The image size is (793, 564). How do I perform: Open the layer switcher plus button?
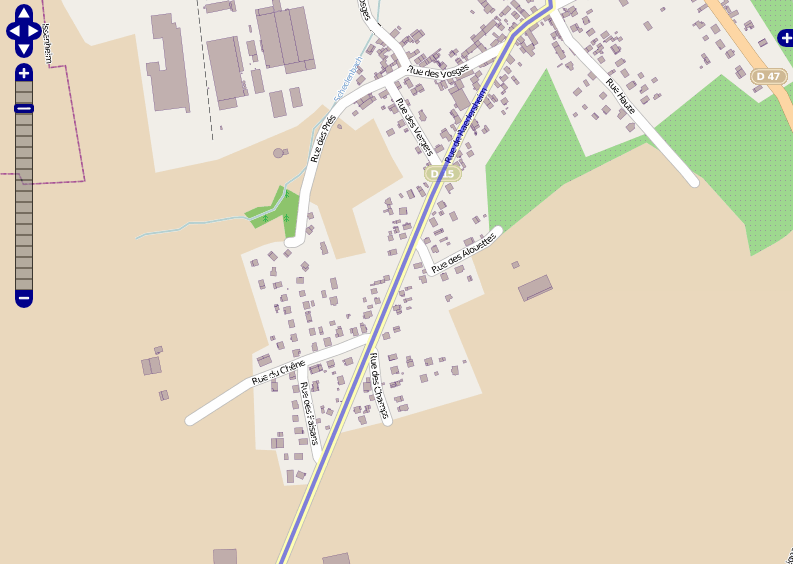[786, 38]
